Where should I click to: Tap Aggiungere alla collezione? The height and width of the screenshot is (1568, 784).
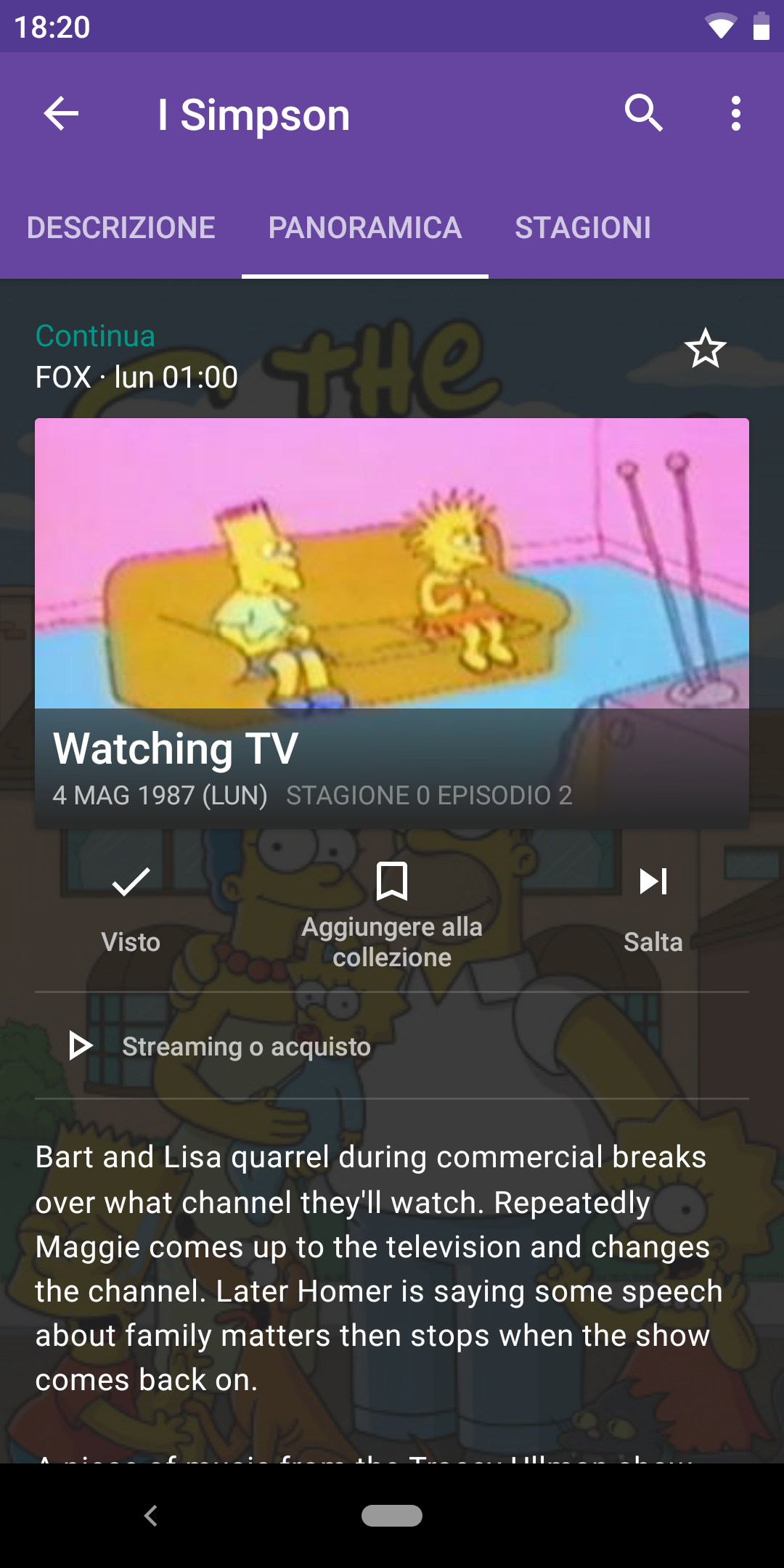pos(392,916)
